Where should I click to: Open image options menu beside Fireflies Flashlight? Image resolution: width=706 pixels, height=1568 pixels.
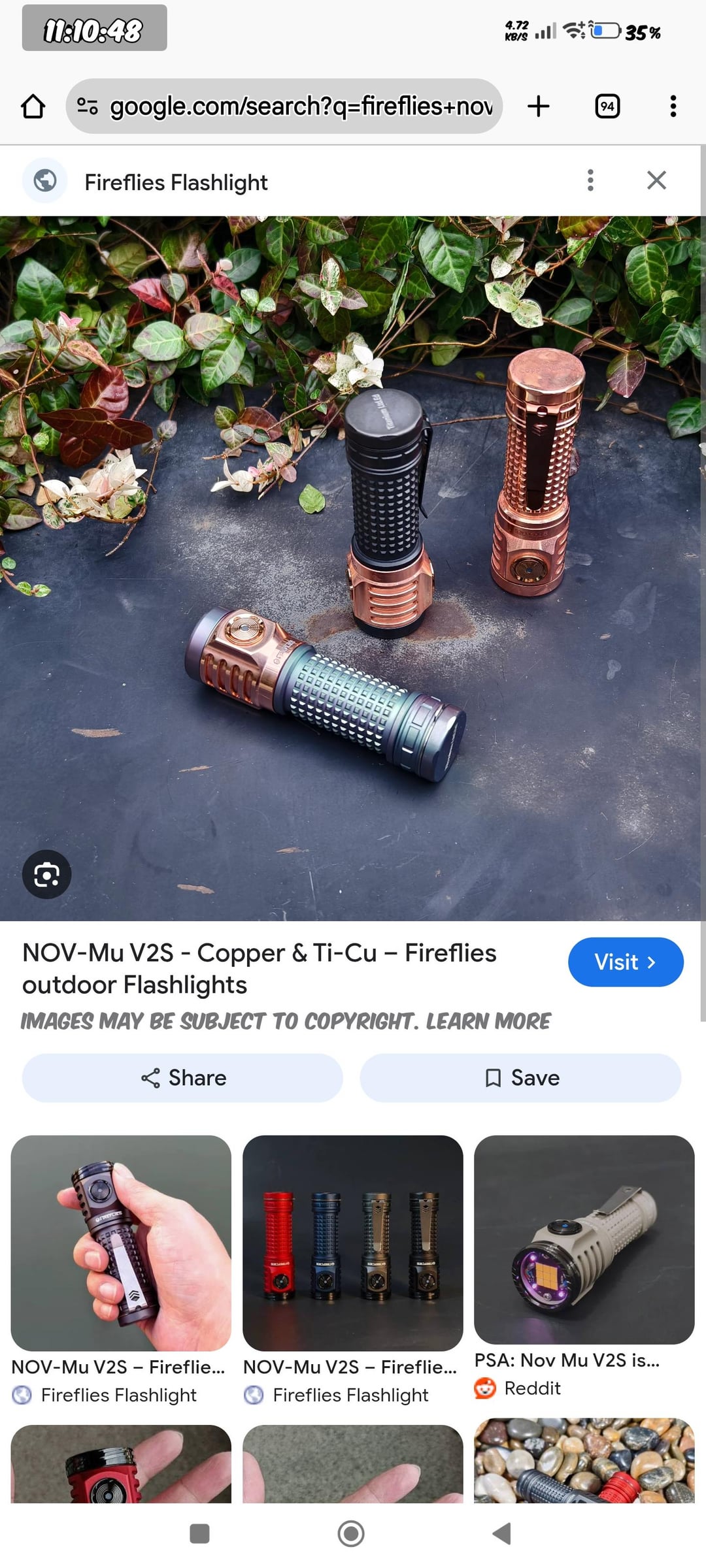coord(590,180)
